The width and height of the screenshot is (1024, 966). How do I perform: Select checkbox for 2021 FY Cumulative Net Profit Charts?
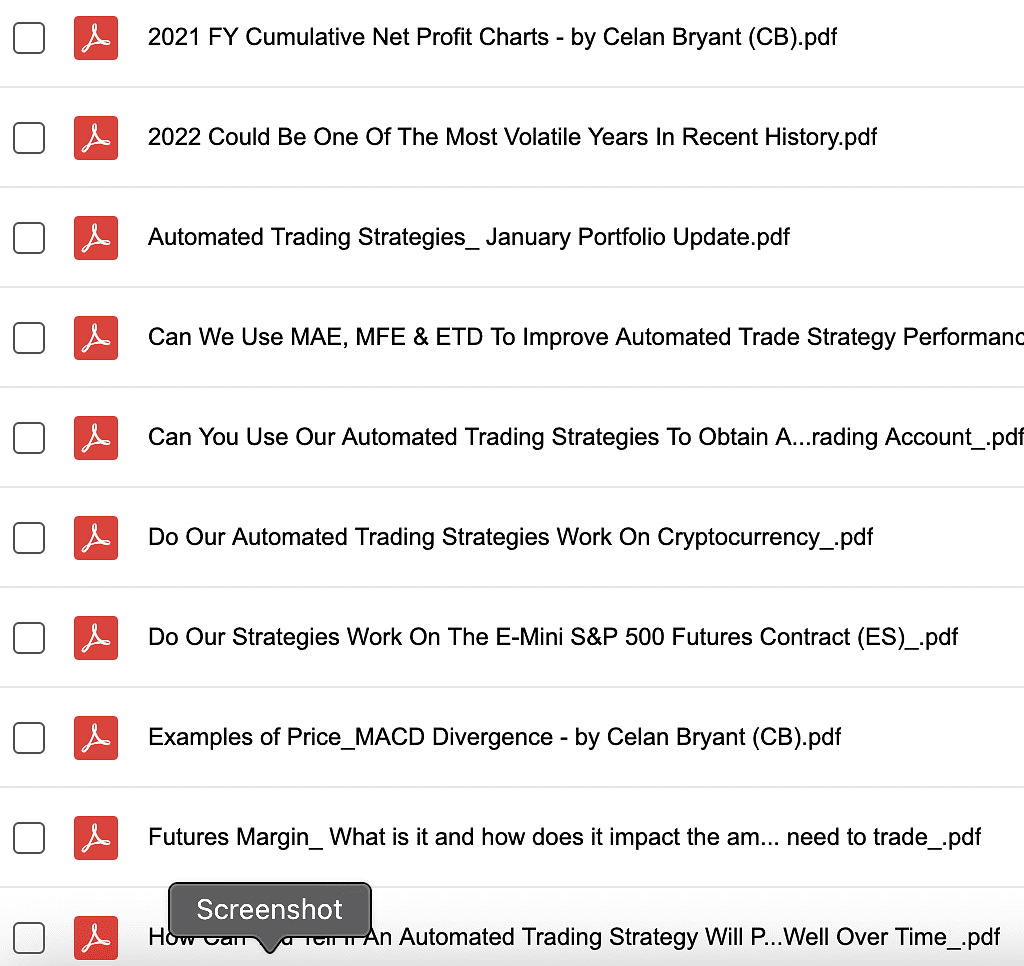click(x=29, y=38)
